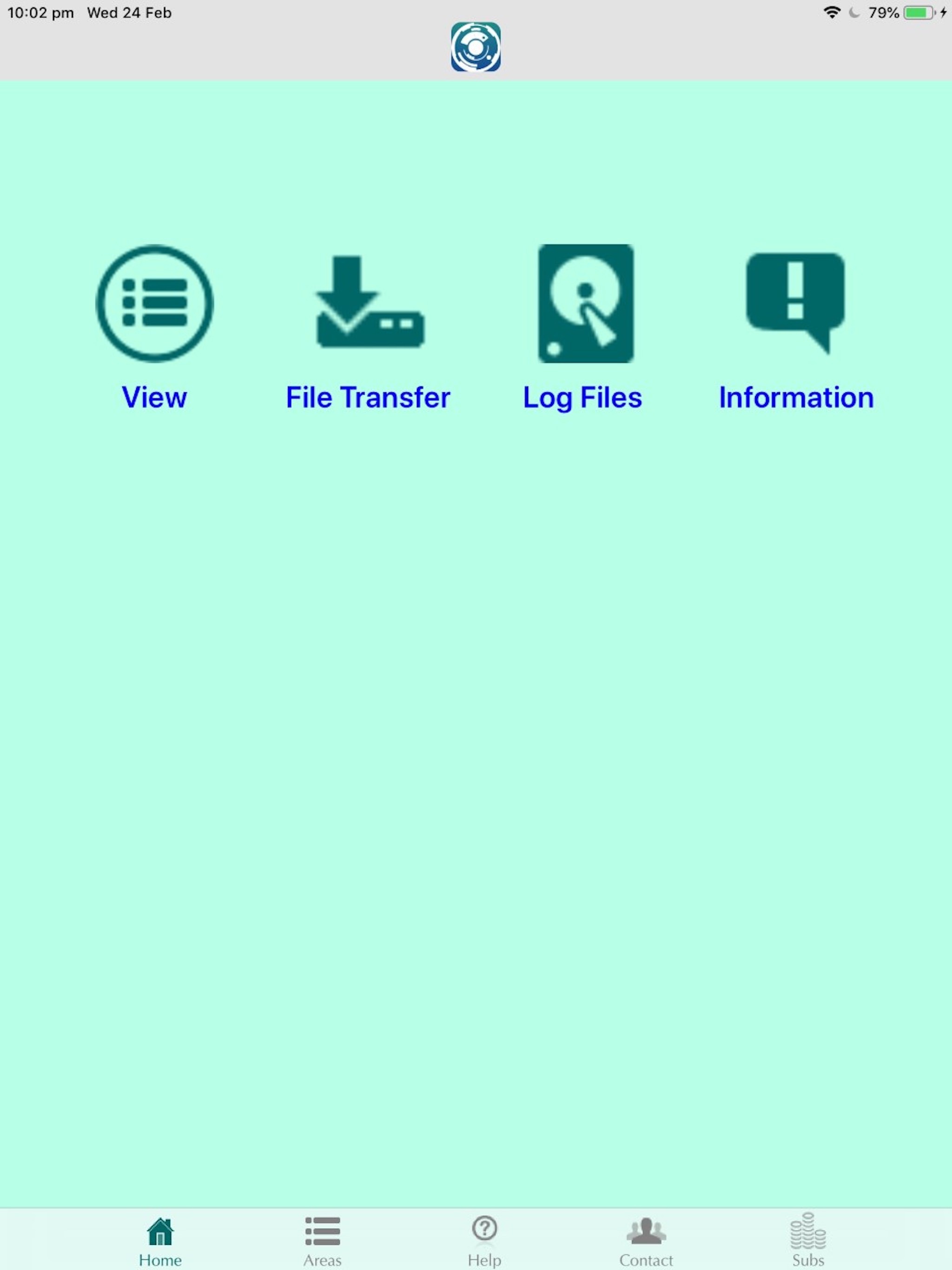Tap the Log Files label text
The height and width of the screenshot is (1270, 952).
[583, 397]
